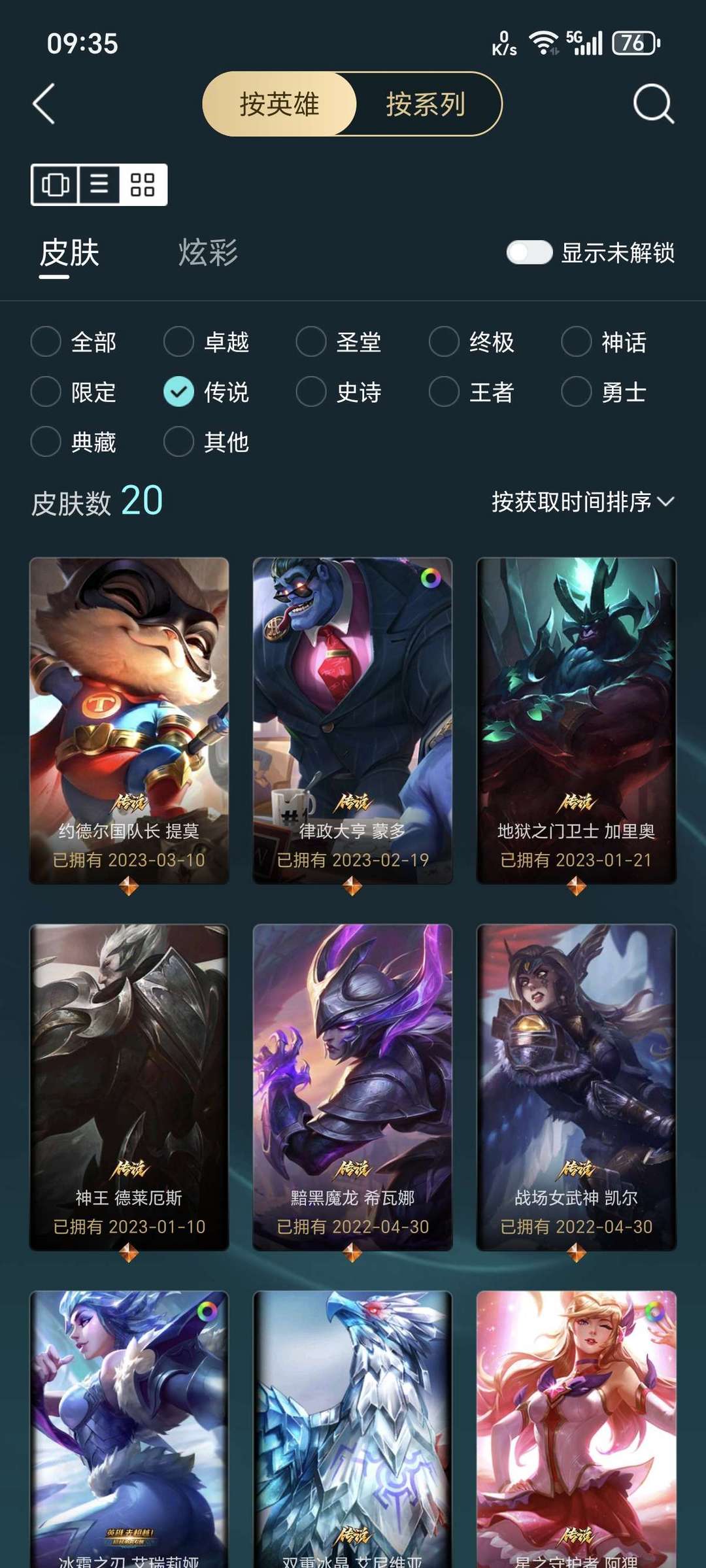This screenshot has height=1568, width=706.
Task: Uncheck the 传说 filter
Action: coord(179,392)
